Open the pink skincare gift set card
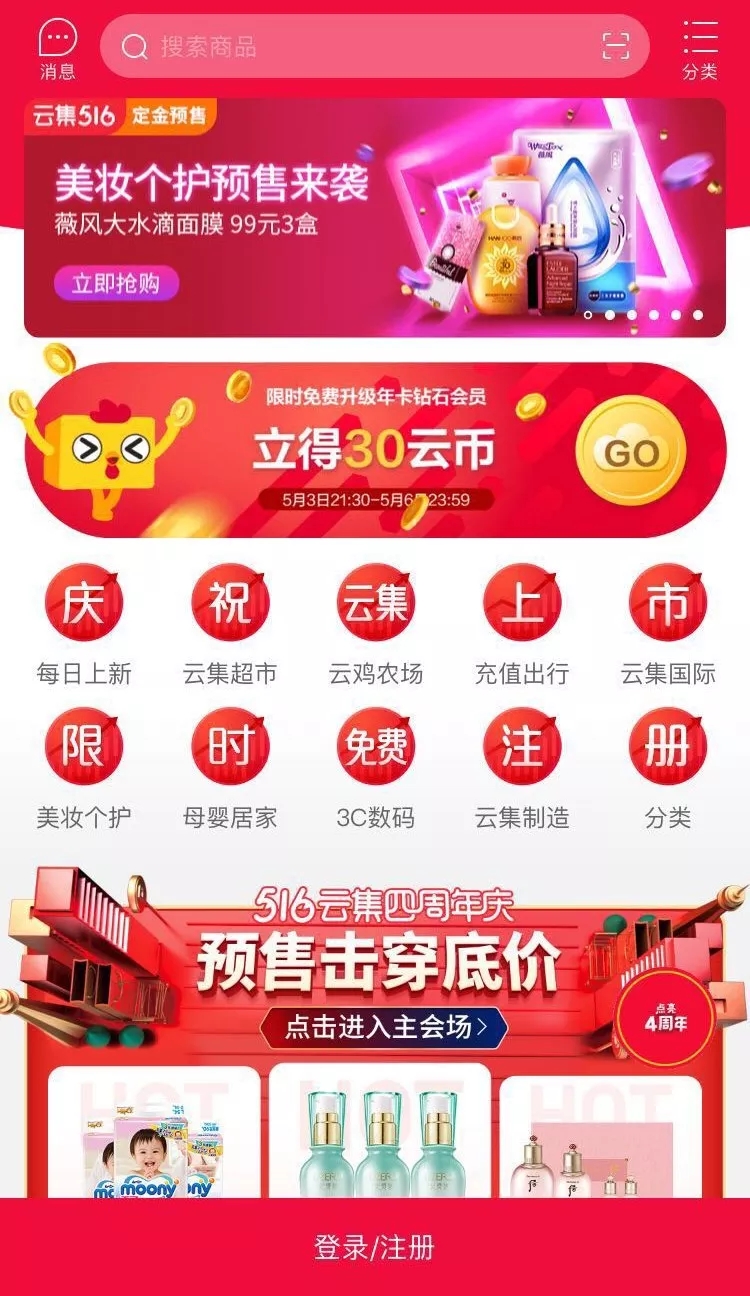Image resolution: width=750 pixels, height=1296 pixels. point(600,1140)
